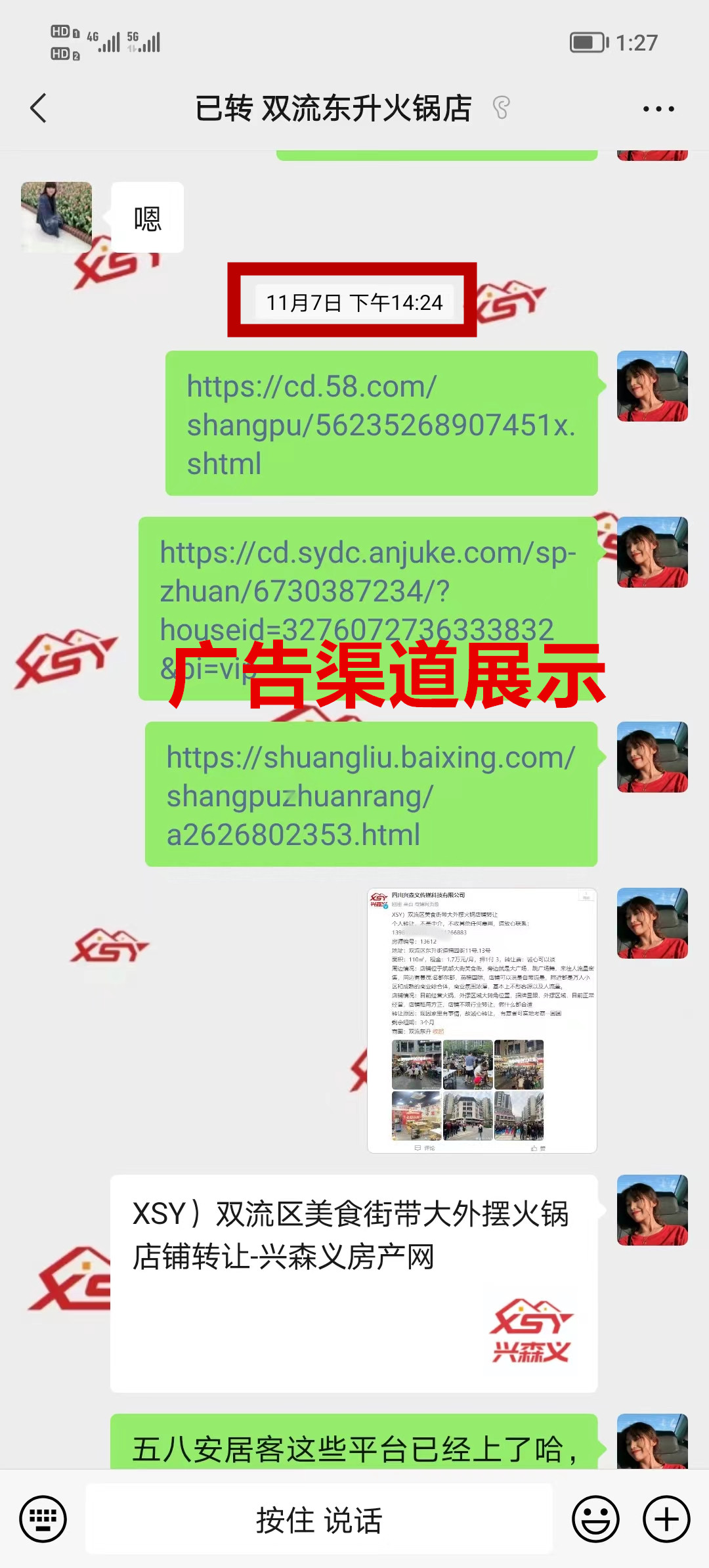
Task: Switch to keyboard text input
Action: point(43,1519)
